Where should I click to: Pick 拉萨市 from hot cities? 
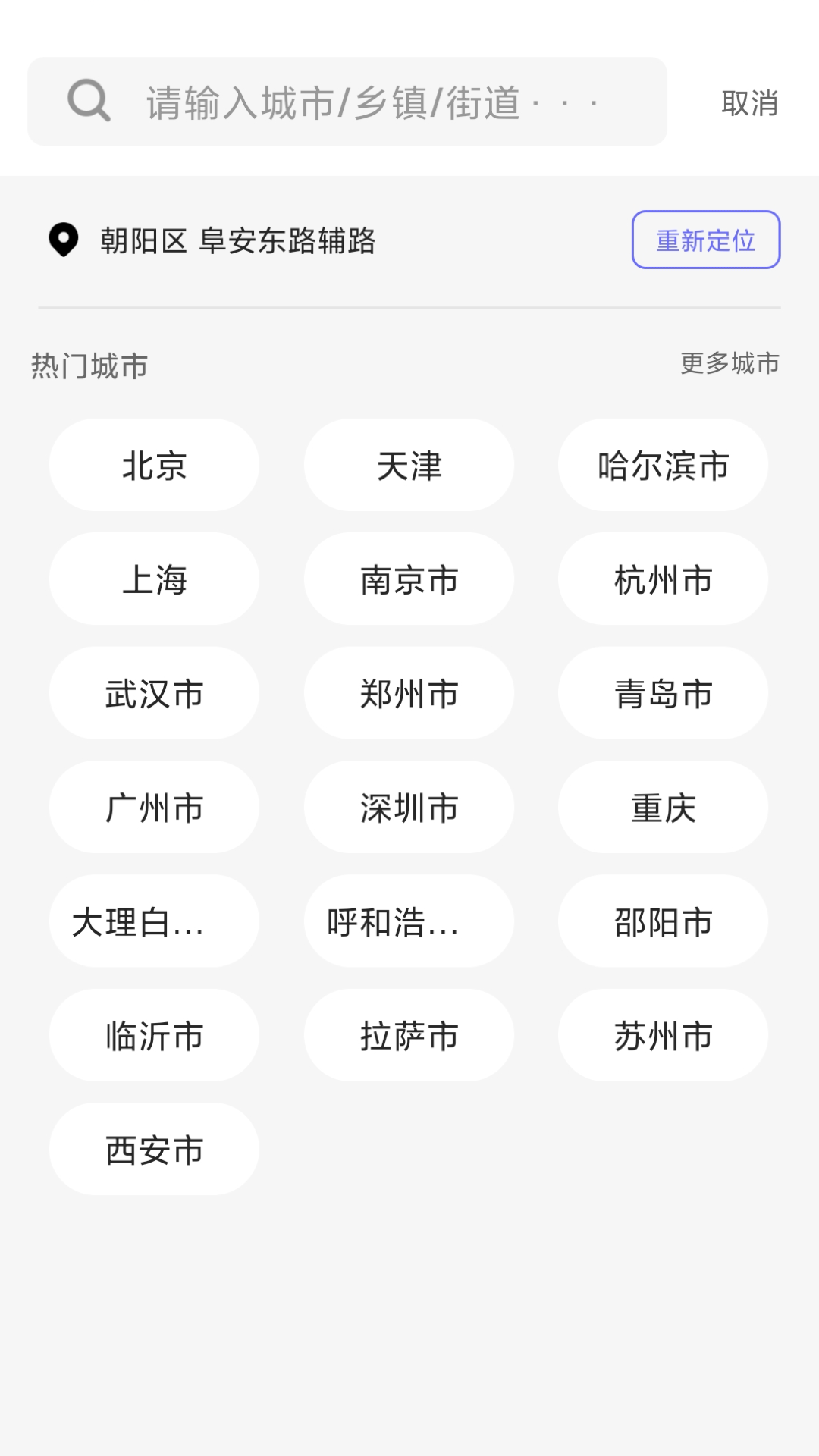pyautogui.click(x=408, y=1034)
